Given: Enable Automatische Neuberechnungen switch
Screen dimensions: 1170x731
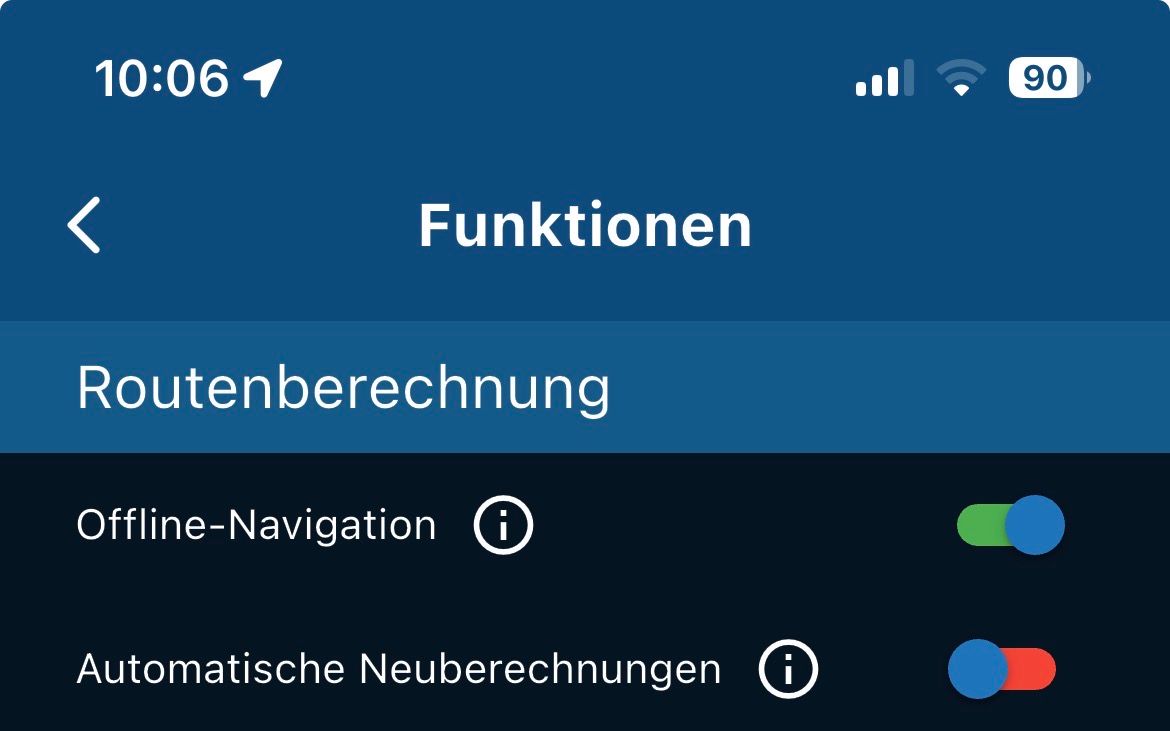Looking at the screenshot, I should [1002, 669].
